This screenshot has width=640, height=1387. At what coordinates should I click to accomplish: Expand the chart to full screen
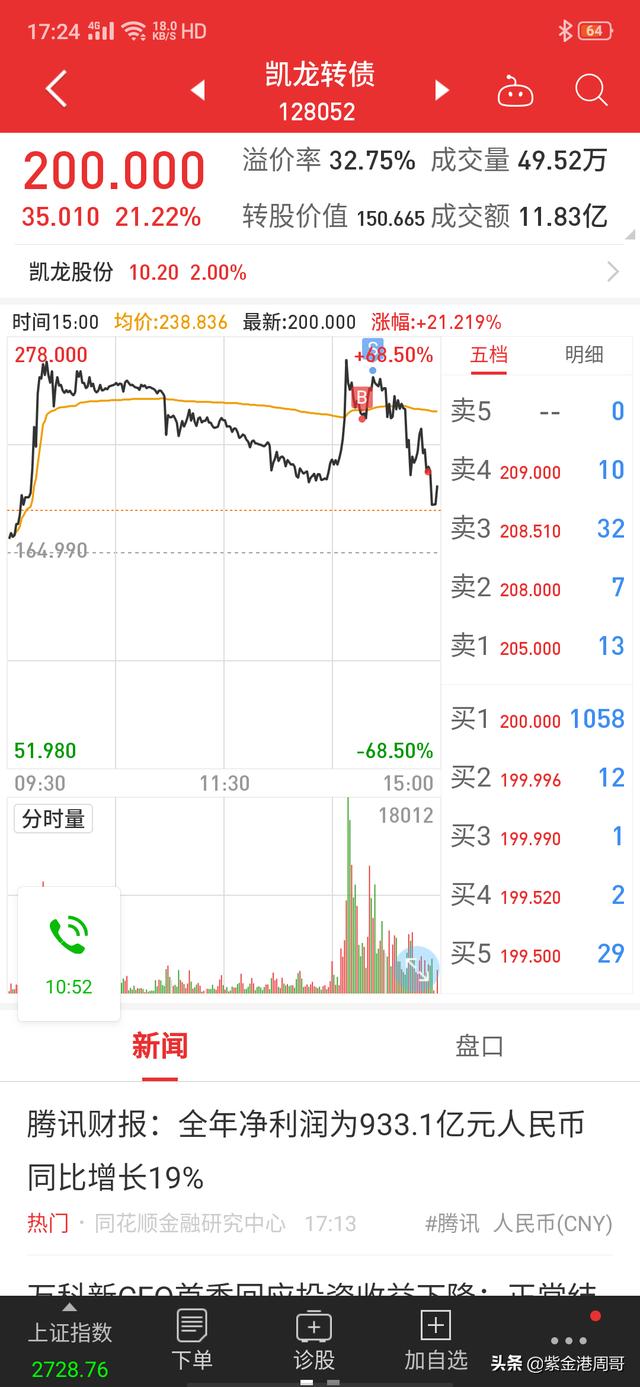pyautogui.click(x=418, y=967)
